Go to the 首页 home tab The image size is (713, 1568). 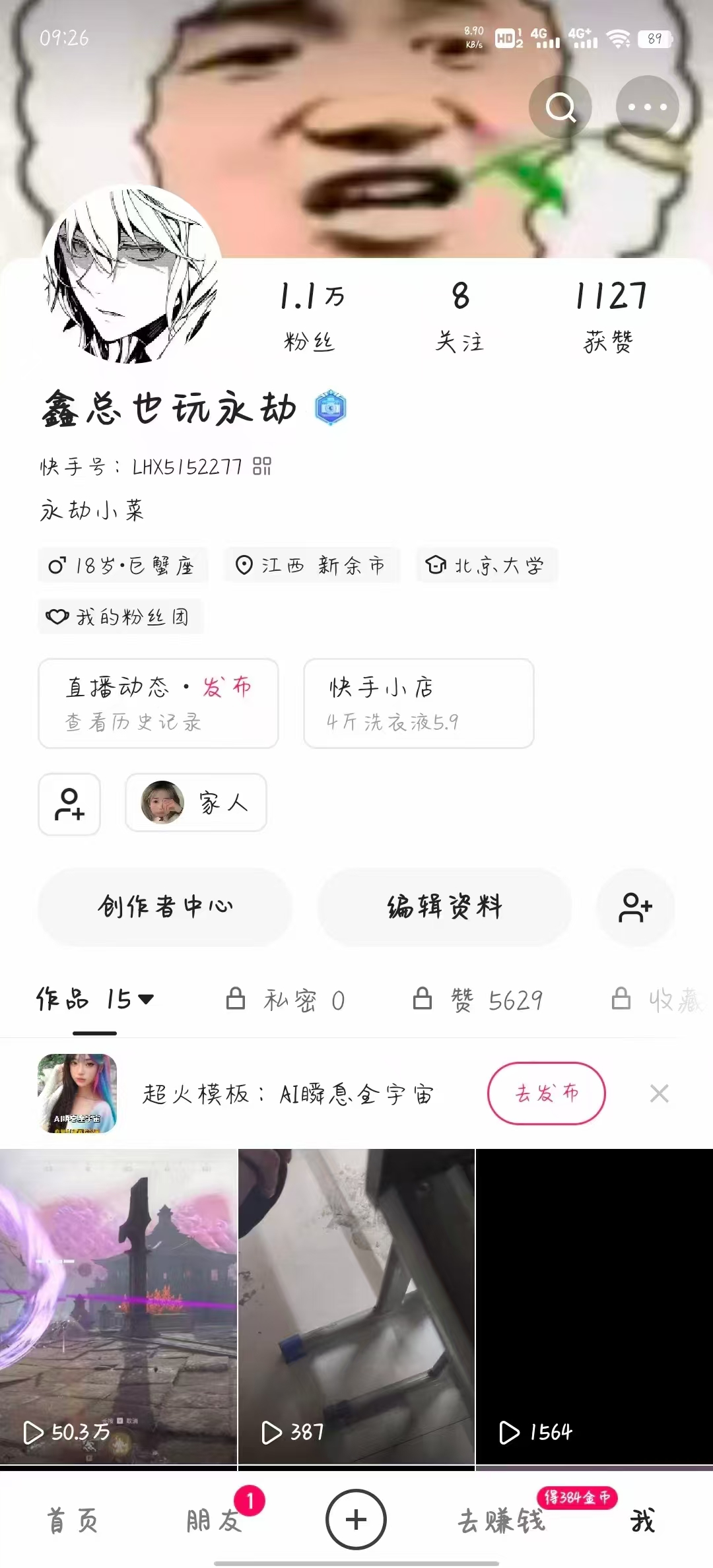[72, 1520]
